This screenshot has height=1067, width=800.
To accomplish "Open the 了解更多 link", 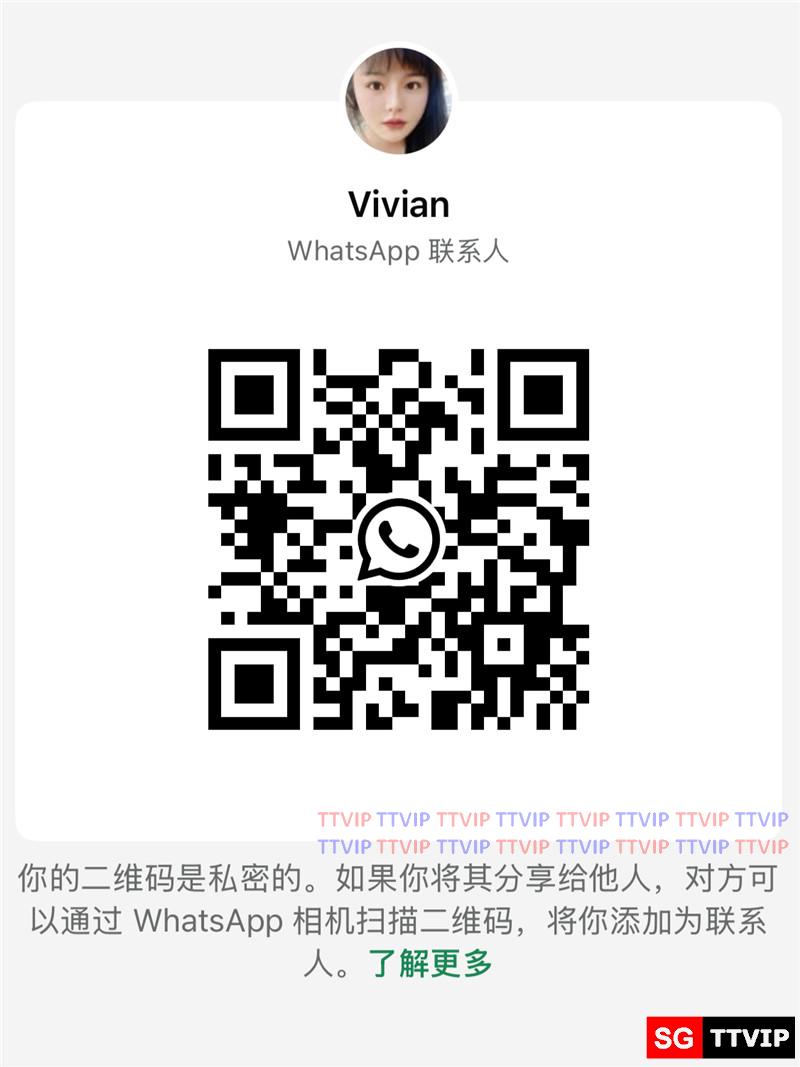I will (430, 964).
